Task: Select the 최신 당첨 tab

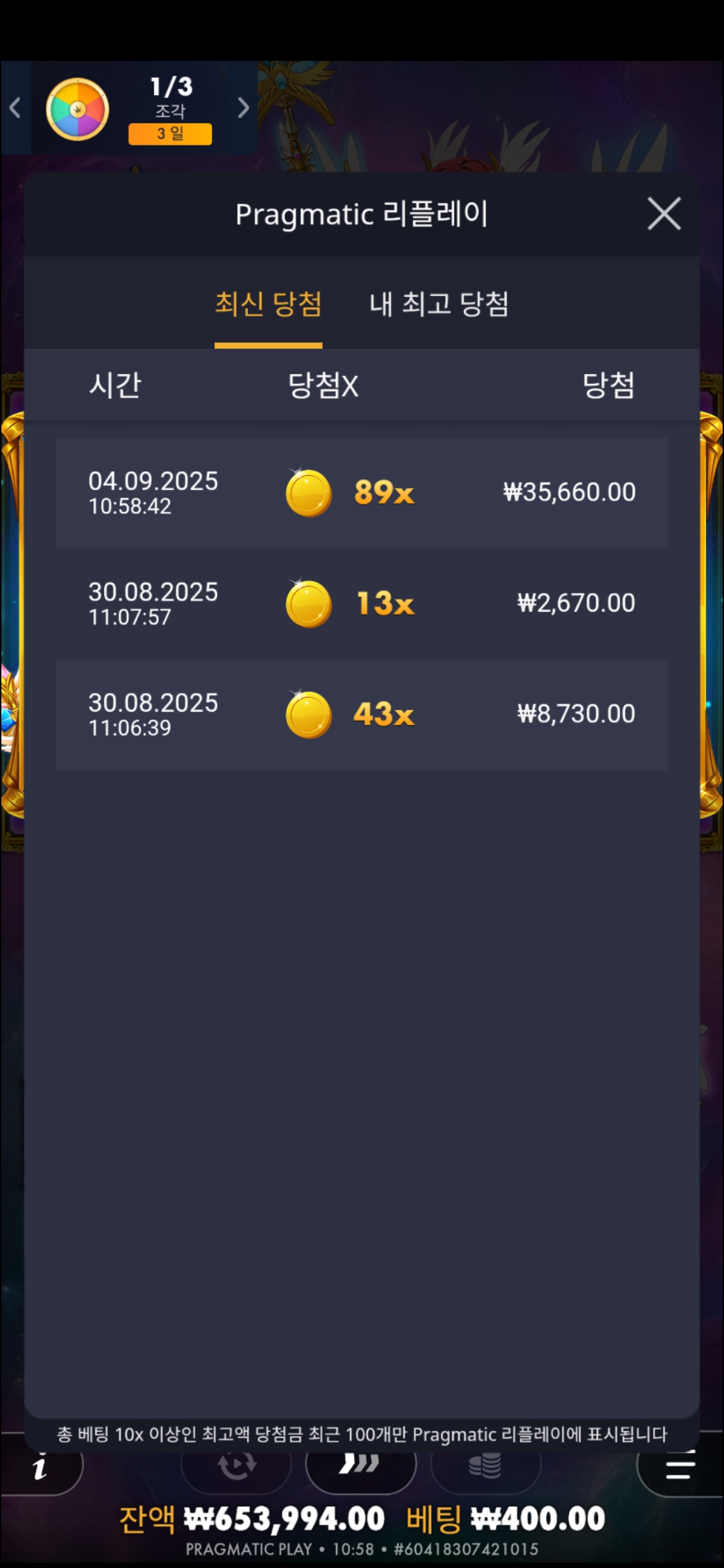Action: click(x=268, y=304)
